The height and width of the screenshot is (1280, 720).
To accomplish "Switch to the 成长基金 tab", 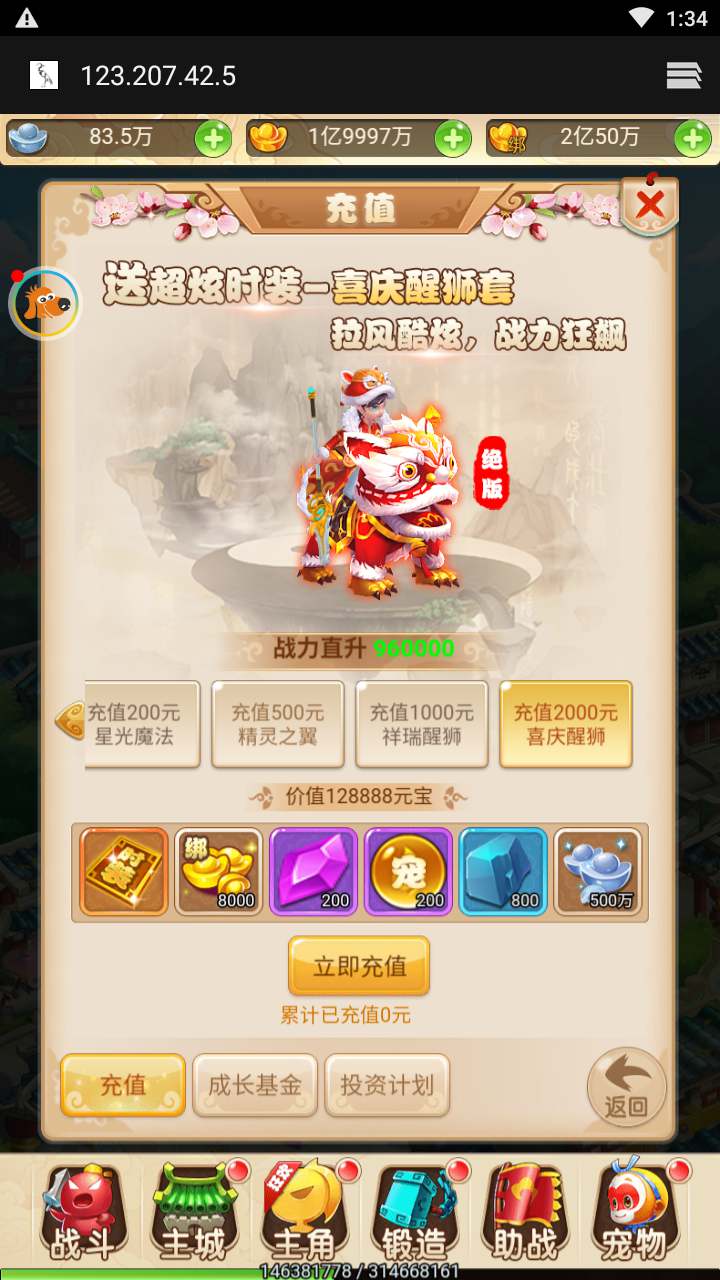I will [255, 1085].
